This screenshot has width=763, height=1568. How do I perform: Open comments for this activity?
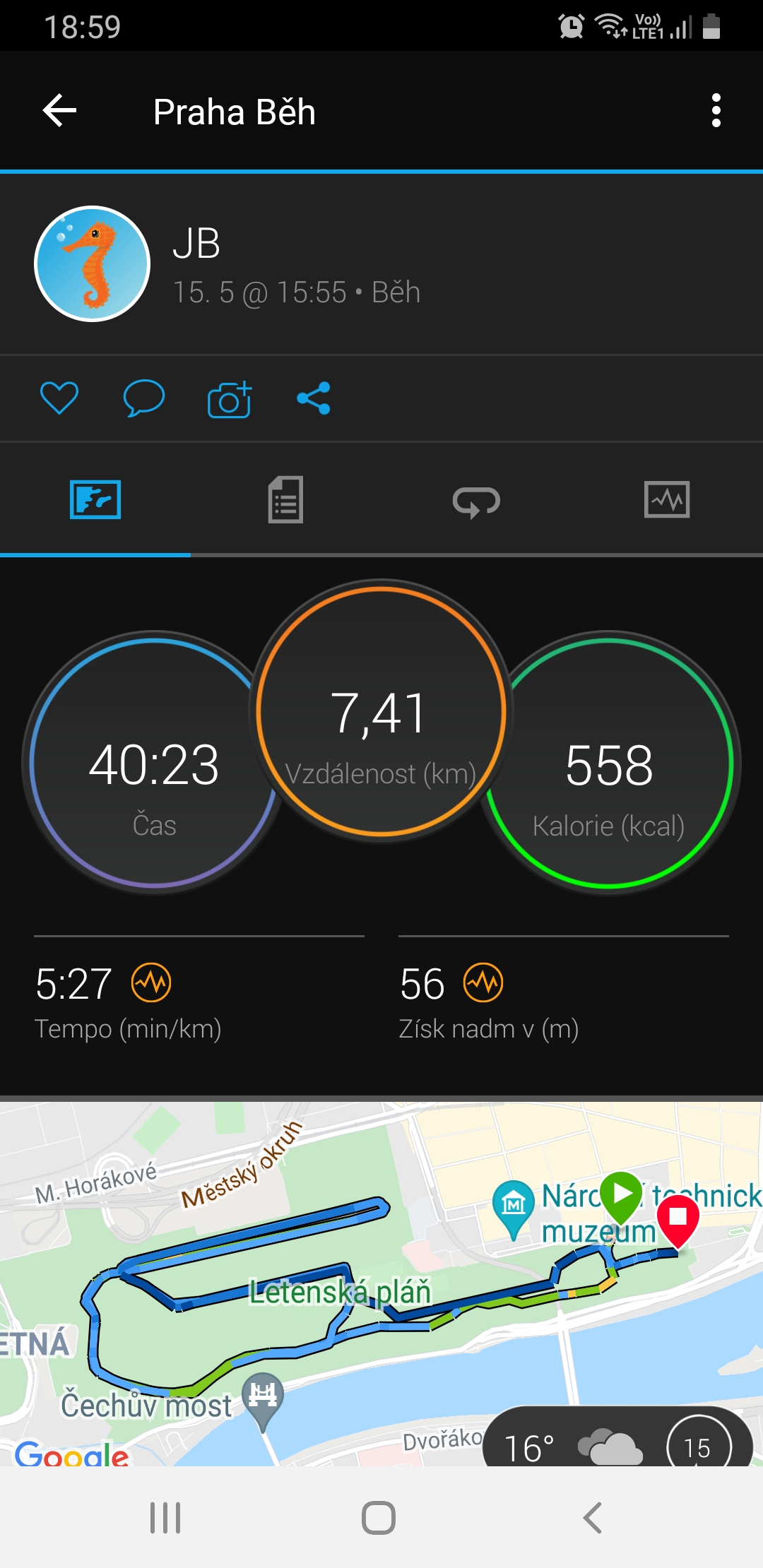144,398
